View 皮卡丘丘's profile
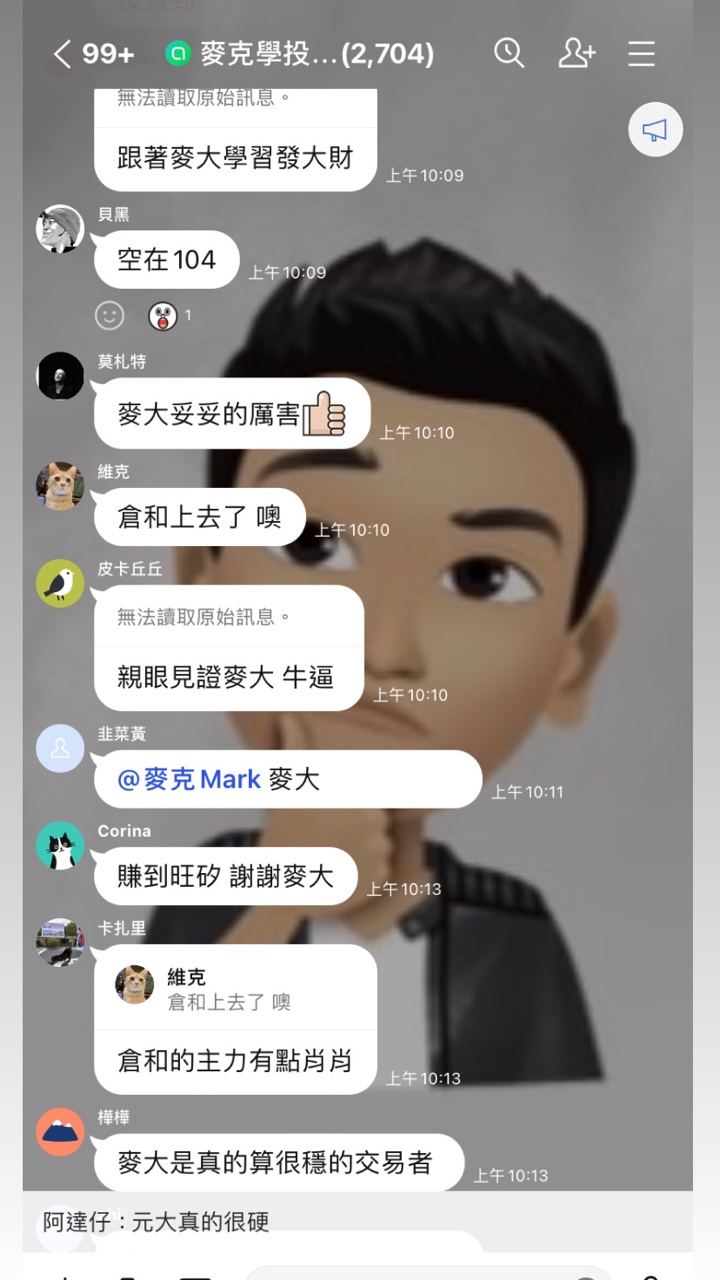The height and width of the screenshot is (1280, 720). pyautogui.click(x=60, y=583)
